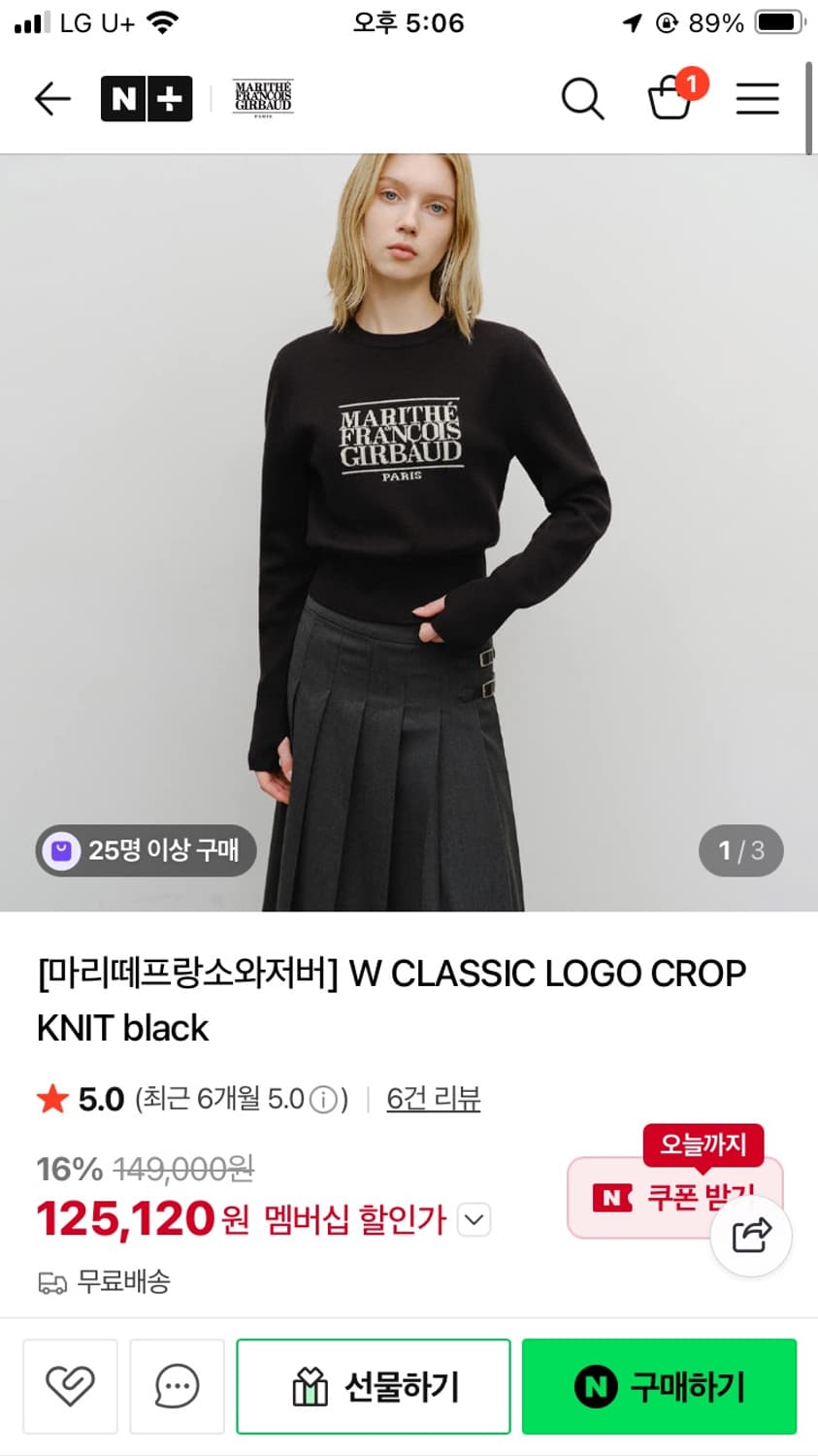Open the hamburger menu
Screen dimensions: 818x1456
pos(757,98)
